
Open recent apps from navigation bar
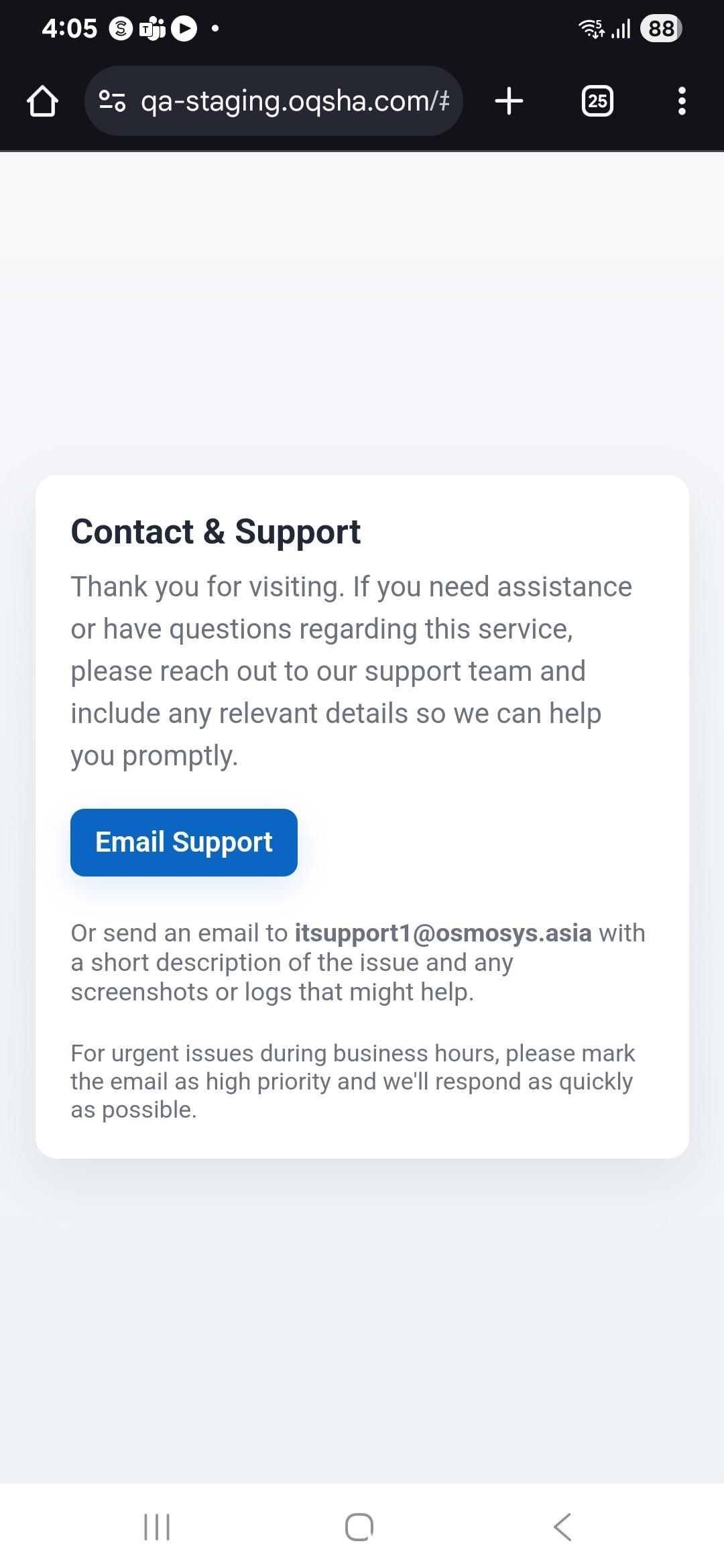click(157, 1527)
